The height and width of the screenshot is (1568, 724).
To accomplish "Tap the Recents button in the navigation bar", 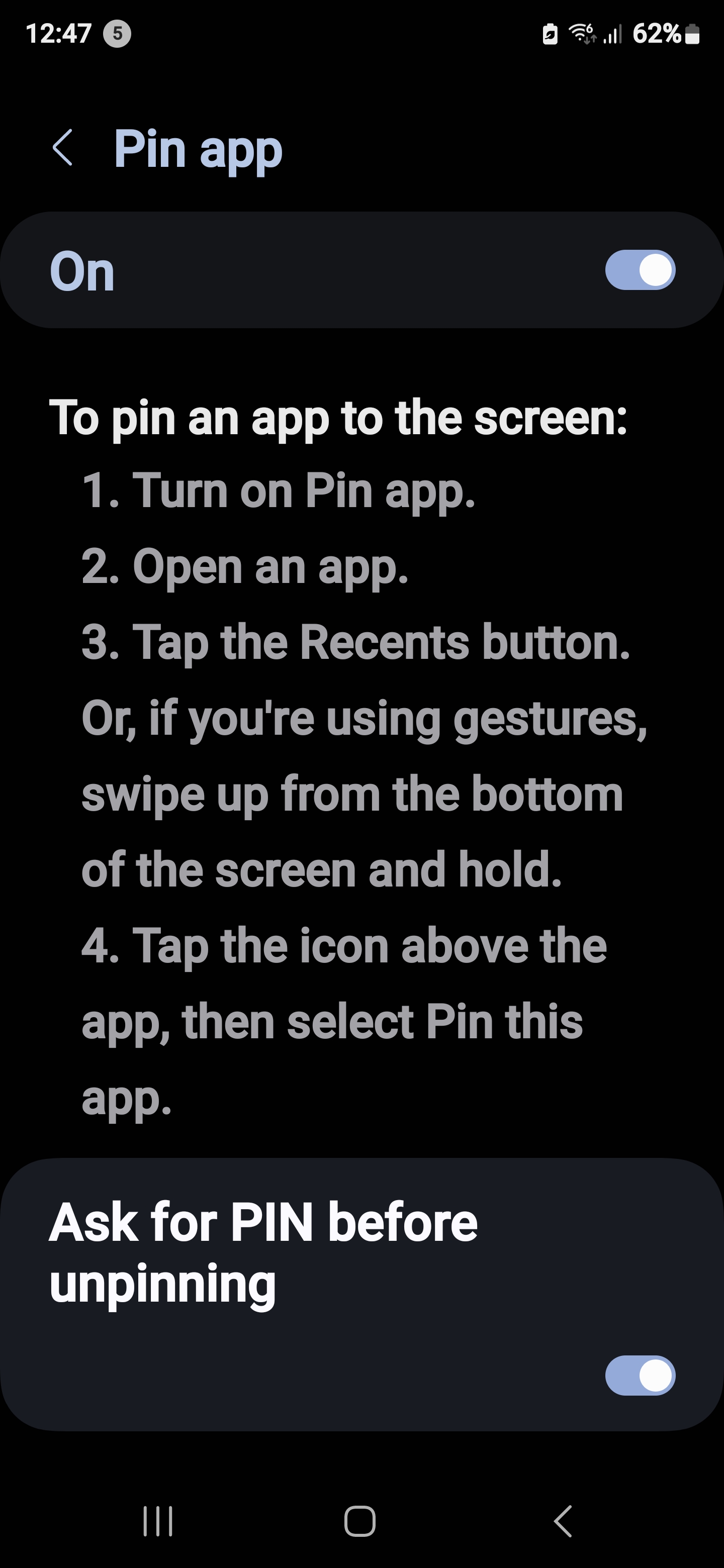I will click(158, 1521).
